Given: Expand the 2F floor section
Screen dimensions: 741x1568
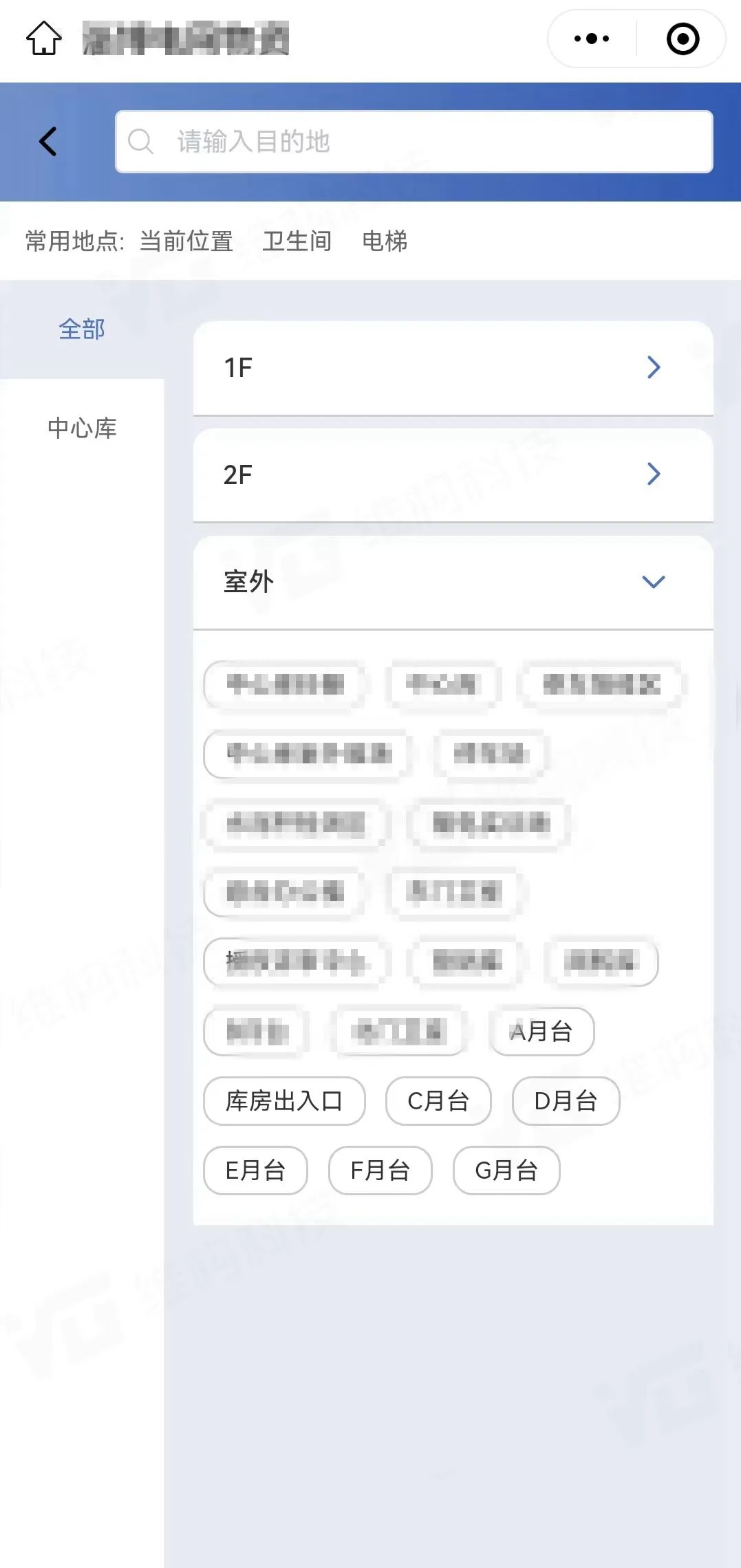Looking at the screenshot, I should coord(453,475).
